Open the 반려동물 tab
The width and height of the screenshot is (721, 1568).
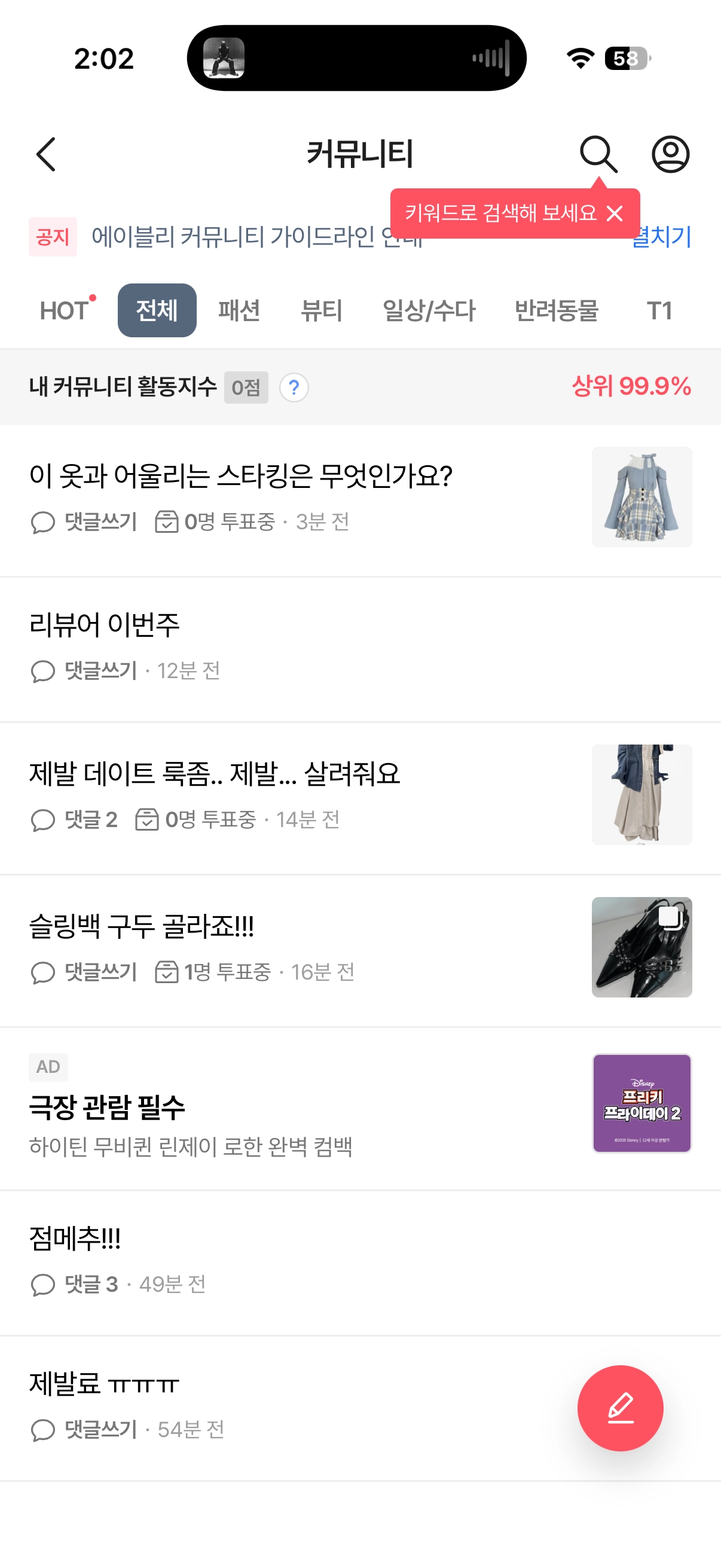tap(556, 310)
